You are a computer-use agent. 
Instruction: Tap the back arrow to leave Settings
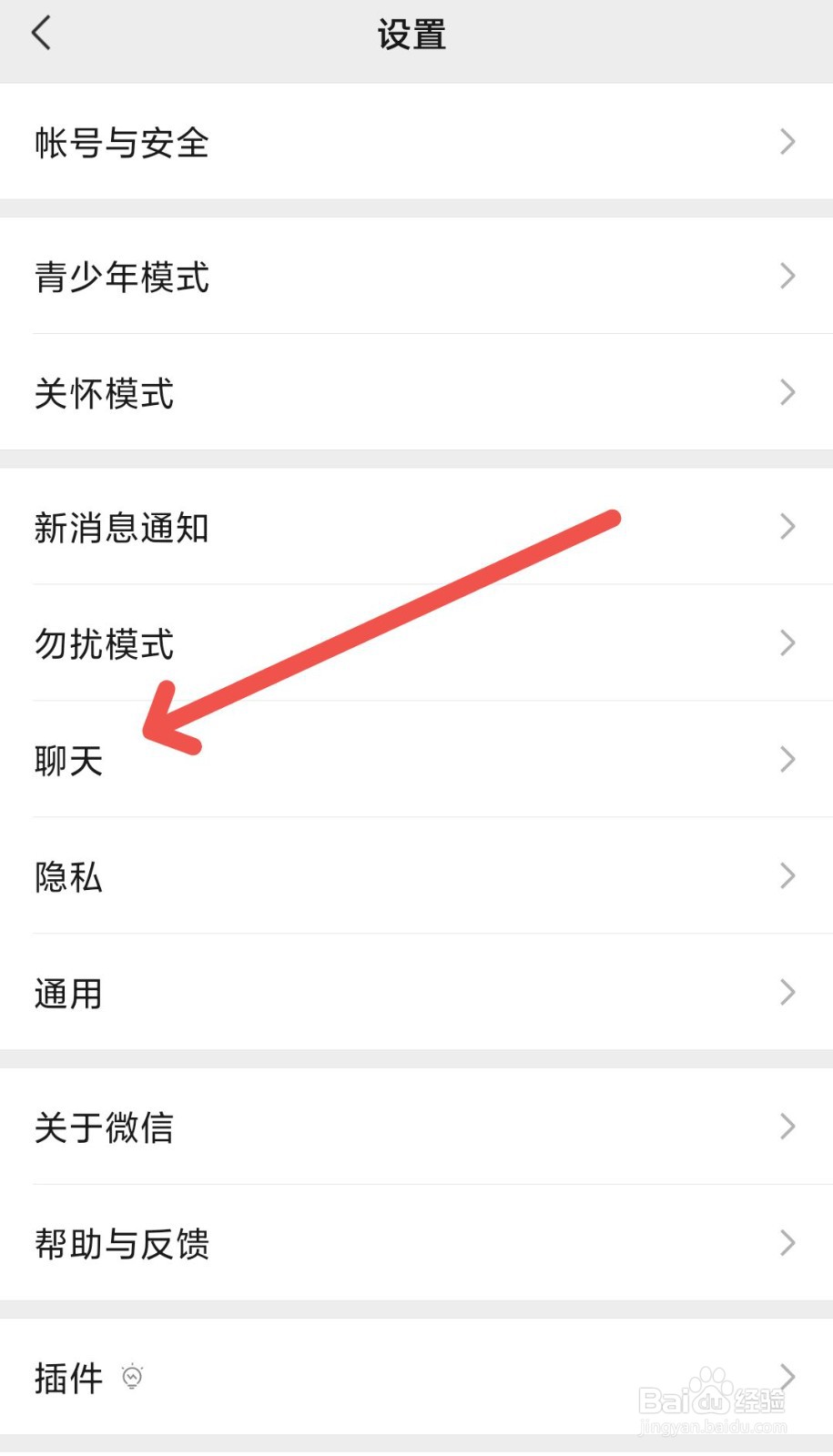(x=40, y=32)
